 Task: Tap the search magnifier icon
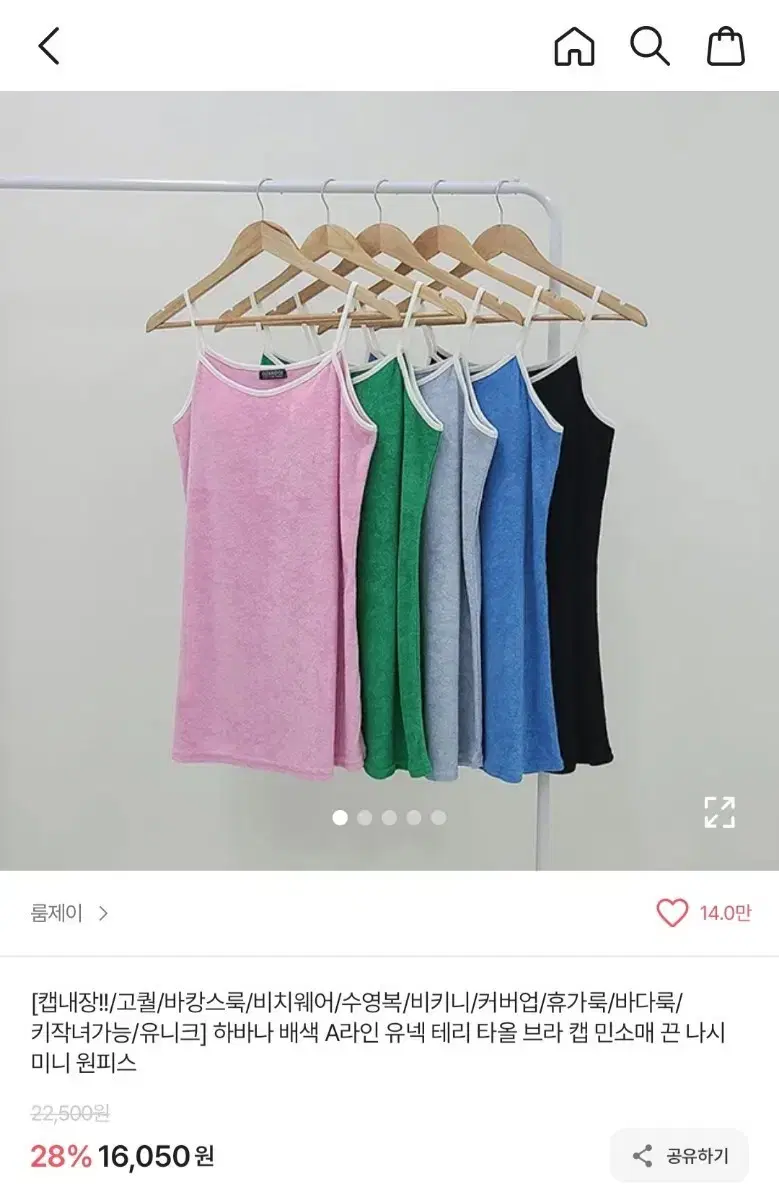click(651, 46)
